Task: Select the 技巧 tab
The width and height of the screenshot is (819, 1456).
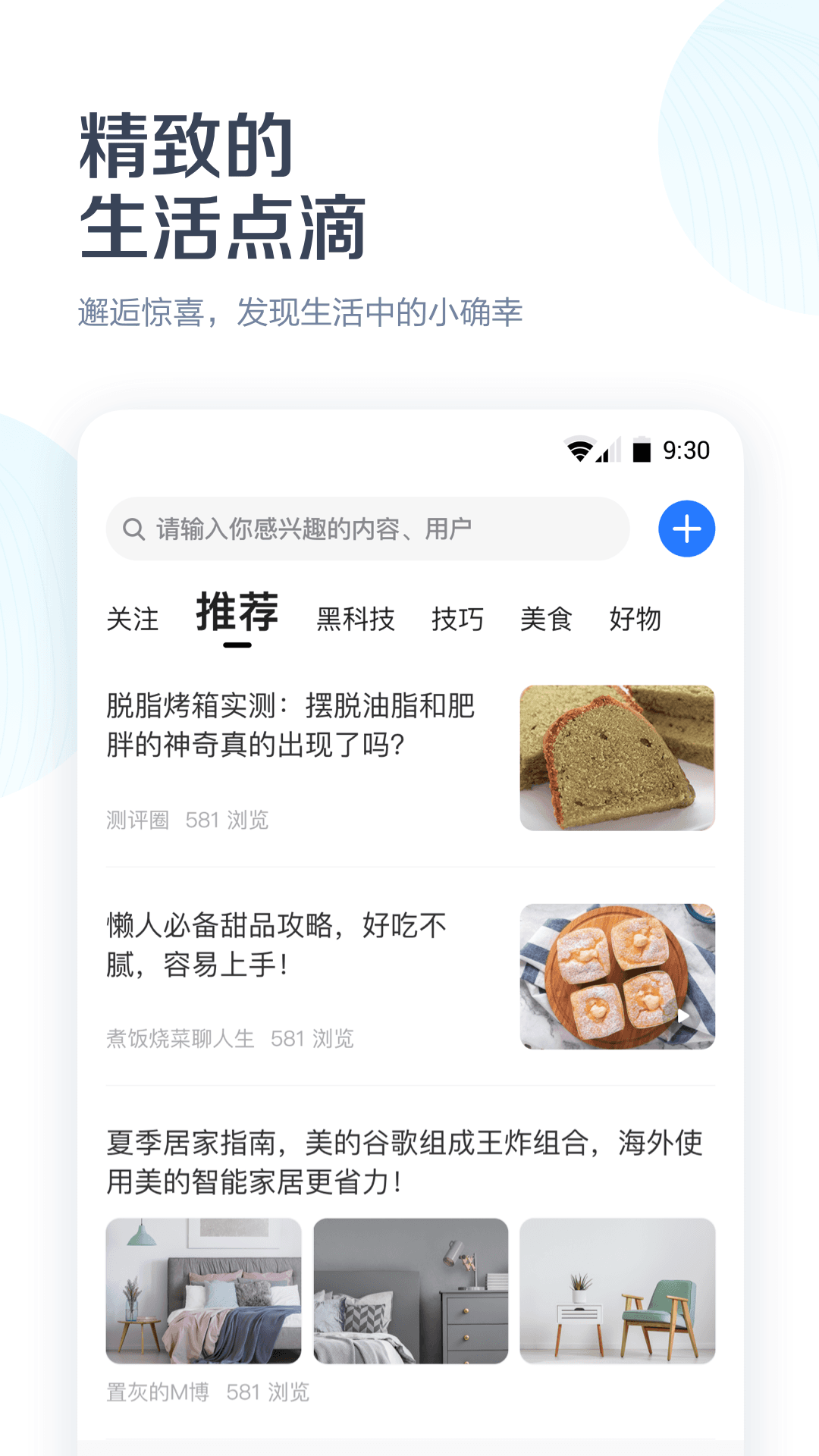Action: coord(460,620)
